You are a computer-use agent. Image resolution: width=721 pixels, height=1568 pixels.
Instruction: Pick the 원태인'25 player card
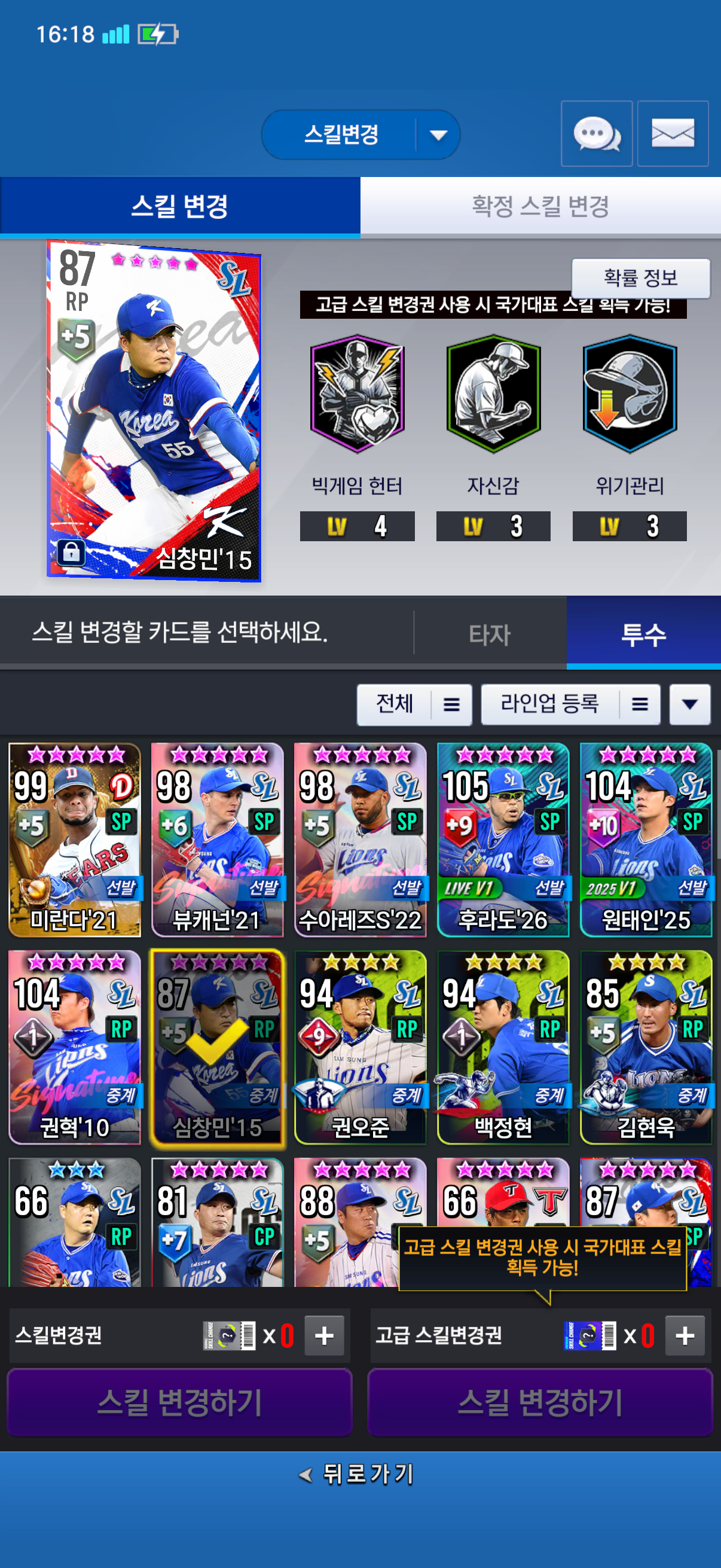(x=646, y=840)
